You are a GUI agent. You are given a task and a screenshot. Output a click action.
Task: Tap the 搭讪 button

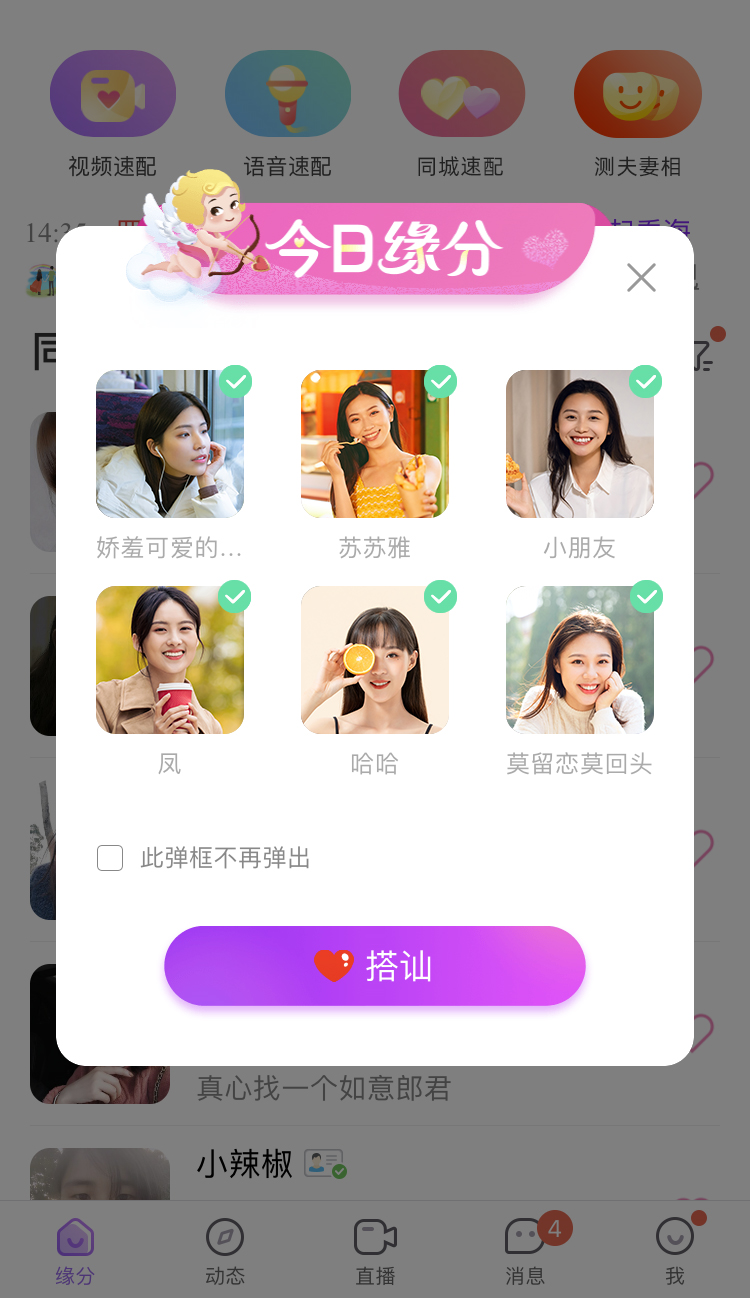[x=374, y=966]
